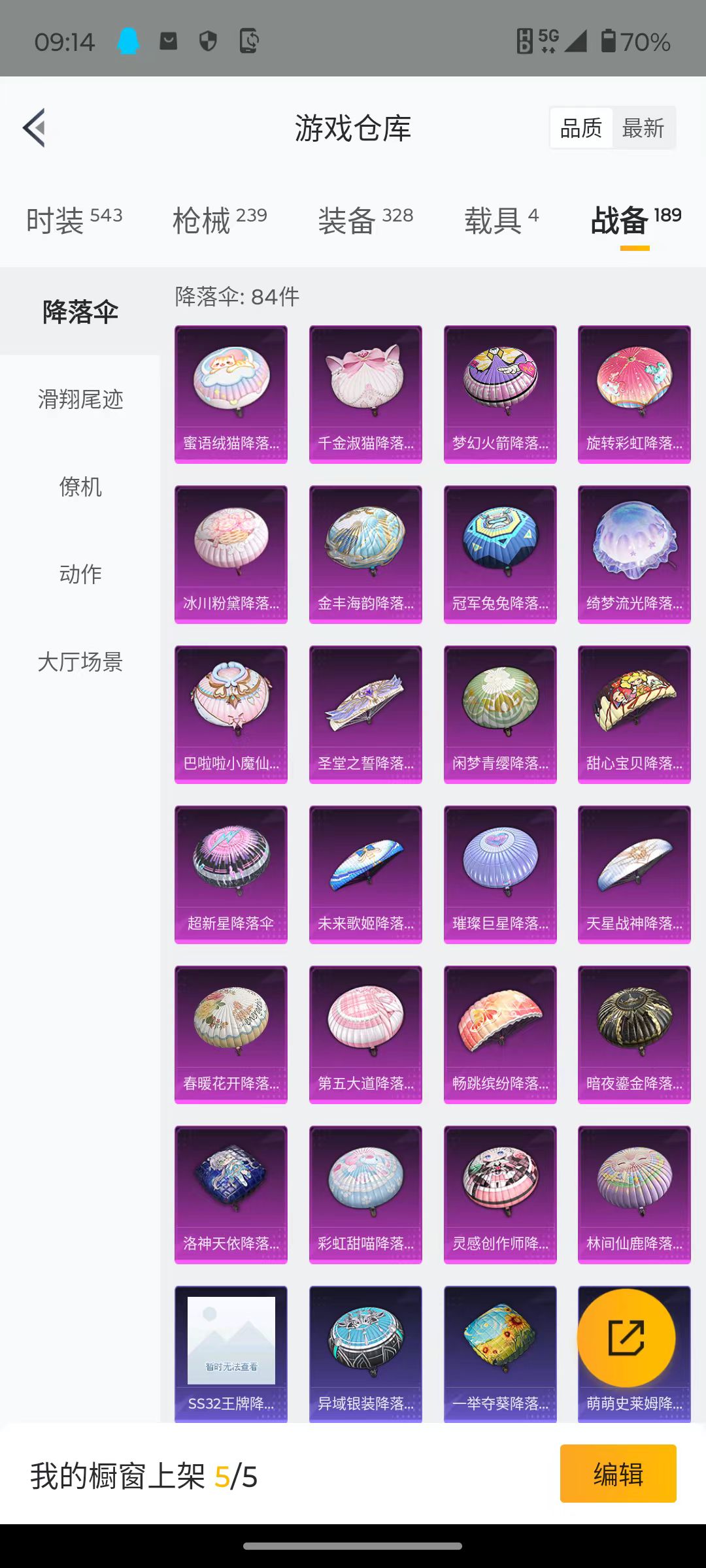
Task: Select the 滑翔尾迹 category
Action: 80,399
